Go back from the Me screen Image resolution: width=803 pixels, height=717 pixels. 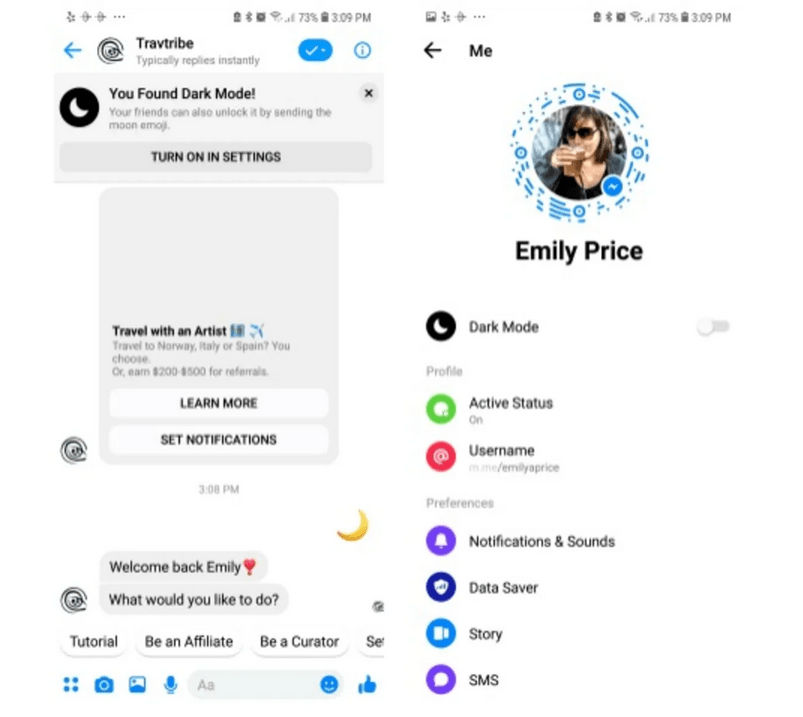coord(433,51)
